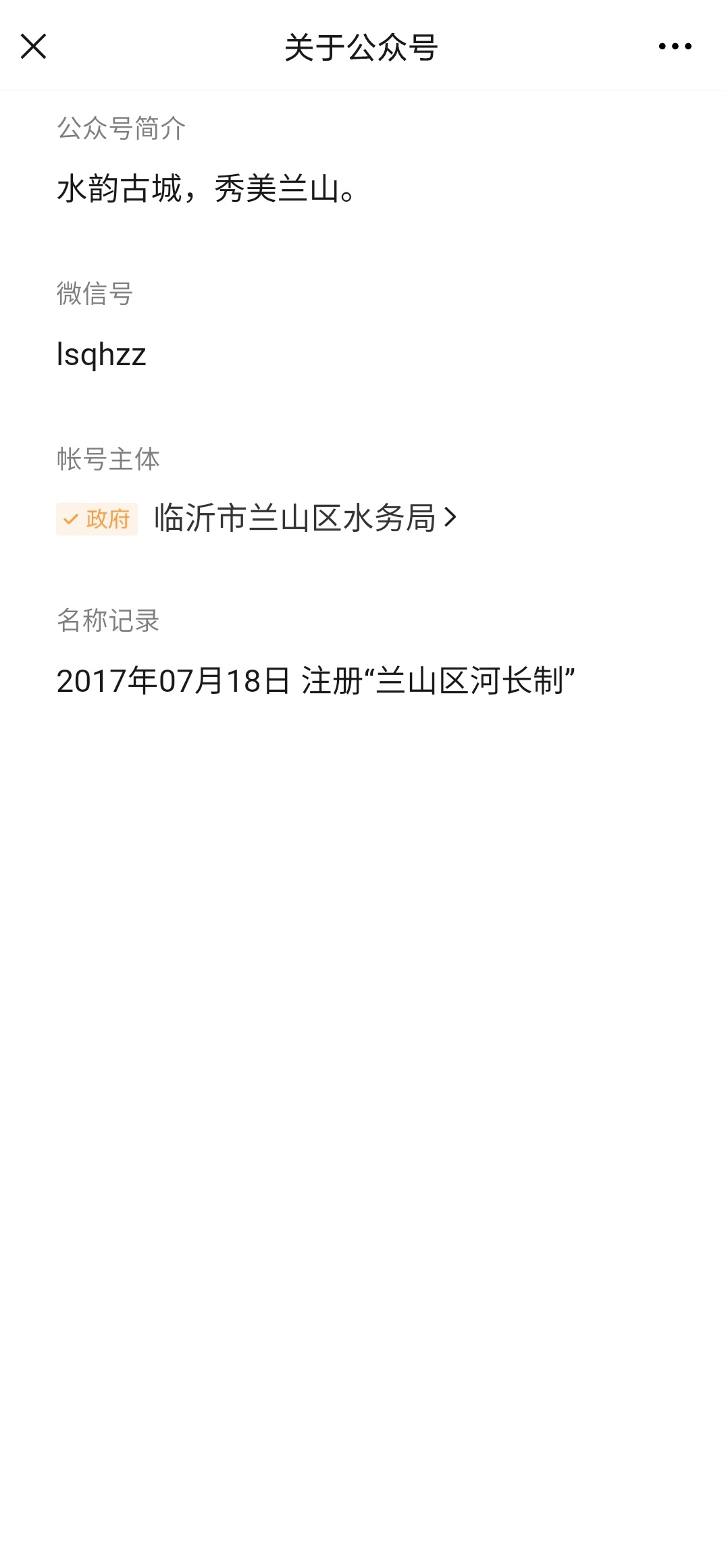Open the three-dot overflow menu
Screen dimensions: 726x1568
[x=675, y=47]
